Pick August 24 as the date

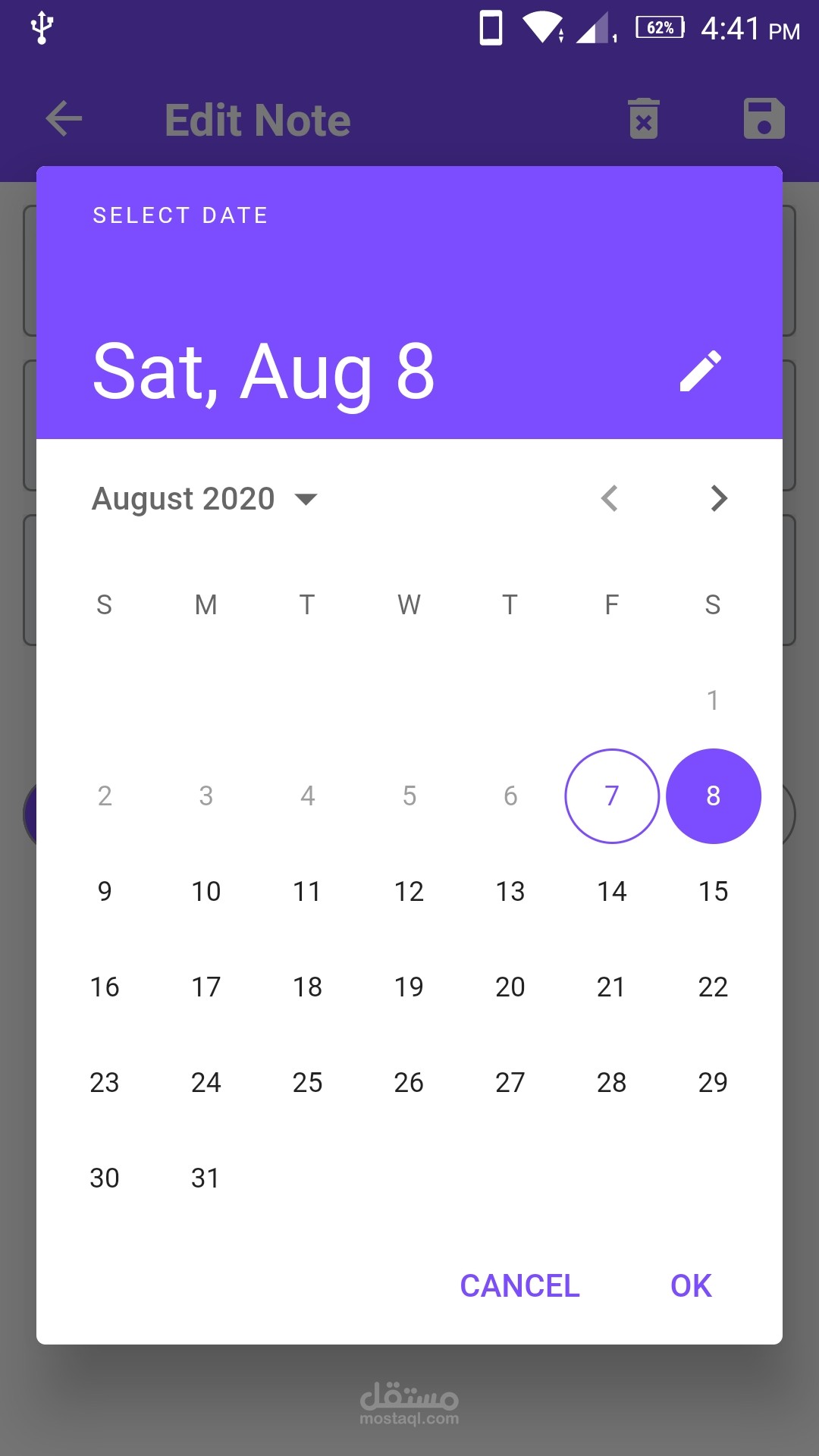tap(206, 1082)
